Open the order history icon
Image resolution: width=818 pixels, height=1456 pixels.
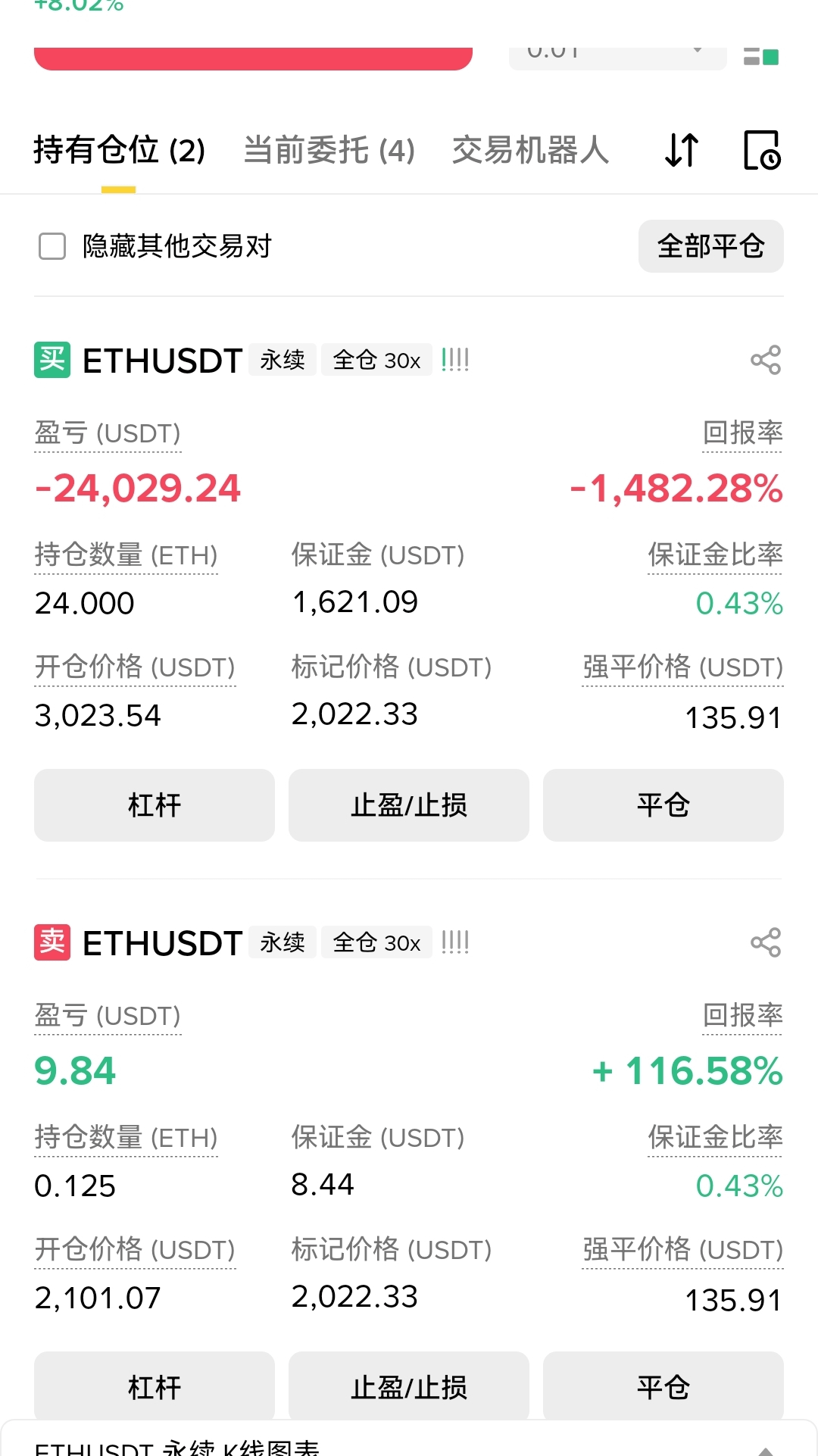(762, 150)
